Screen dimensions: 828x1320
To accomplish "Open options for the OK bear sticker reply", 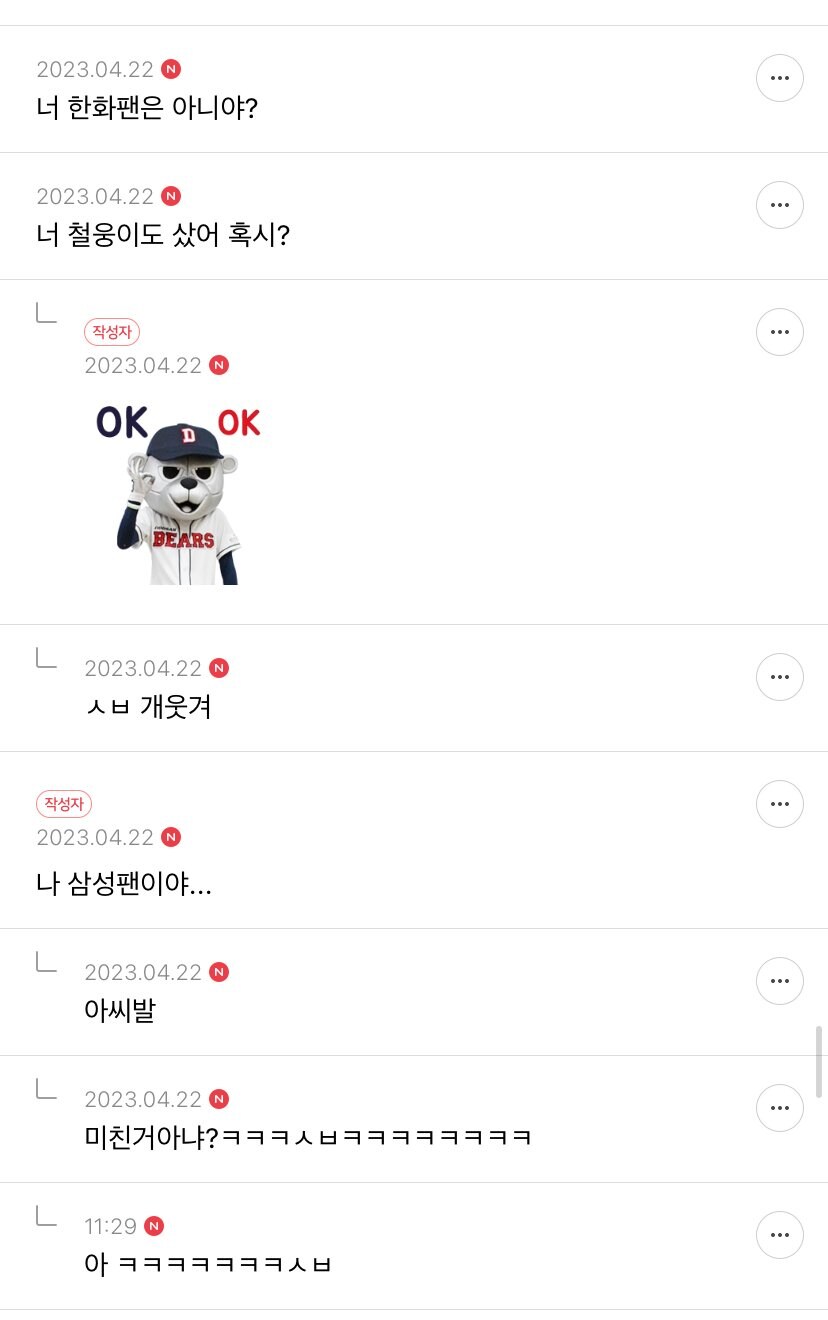I will pyautogui.click(x=780, y=332).
